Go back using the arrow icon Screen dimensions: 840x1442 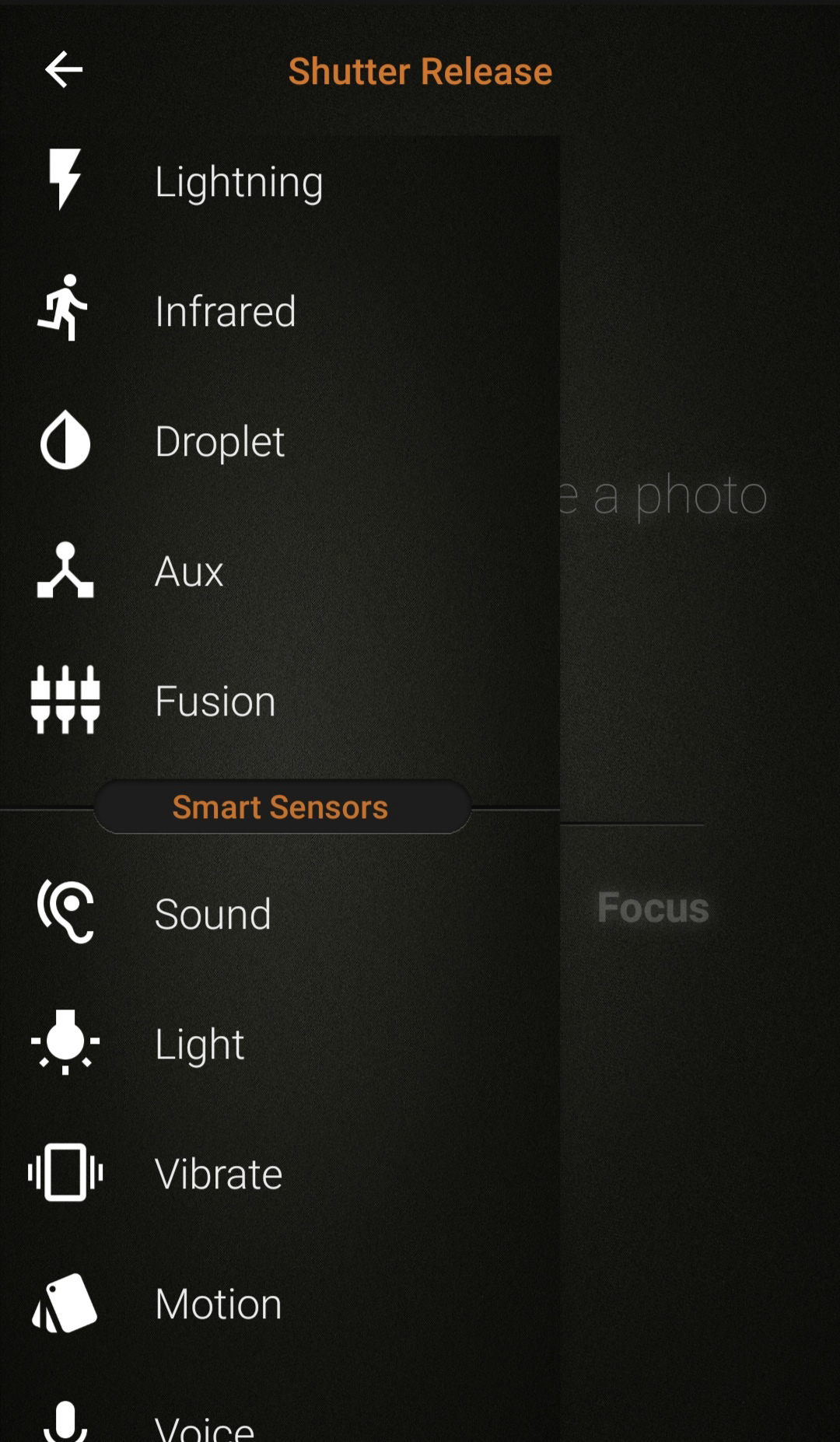(64, 70)
